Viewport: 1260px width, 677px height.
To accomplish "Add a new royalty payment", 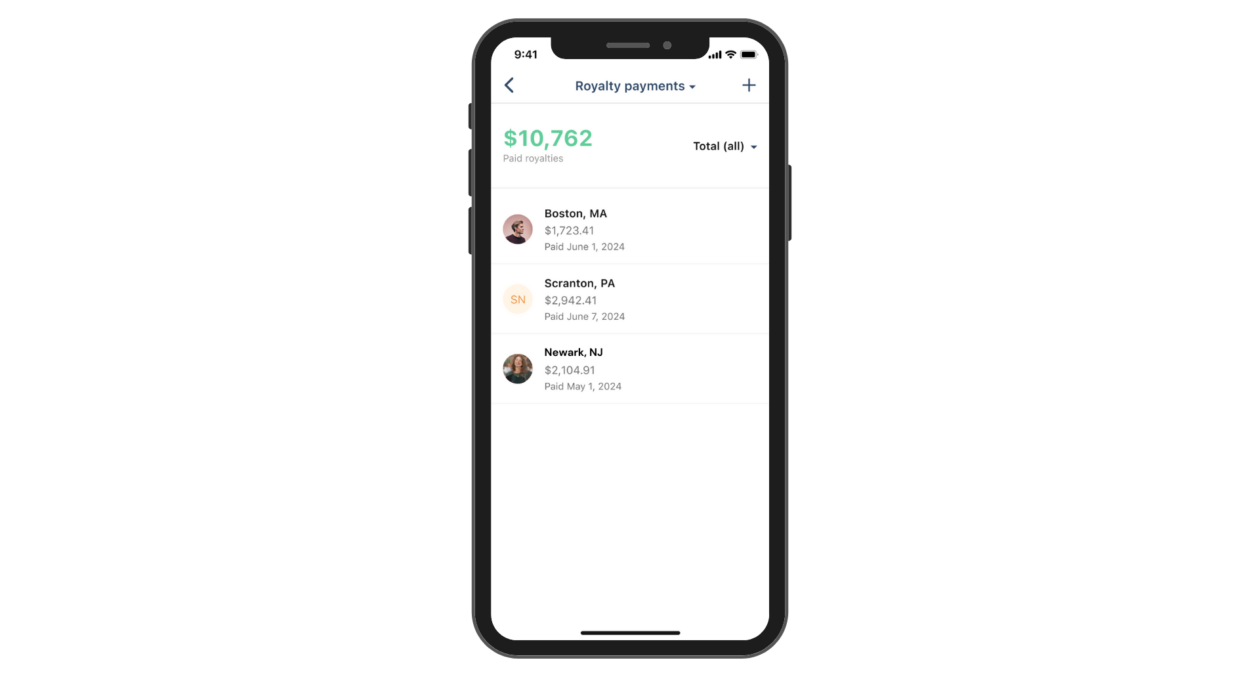I will tap(748, 86).
